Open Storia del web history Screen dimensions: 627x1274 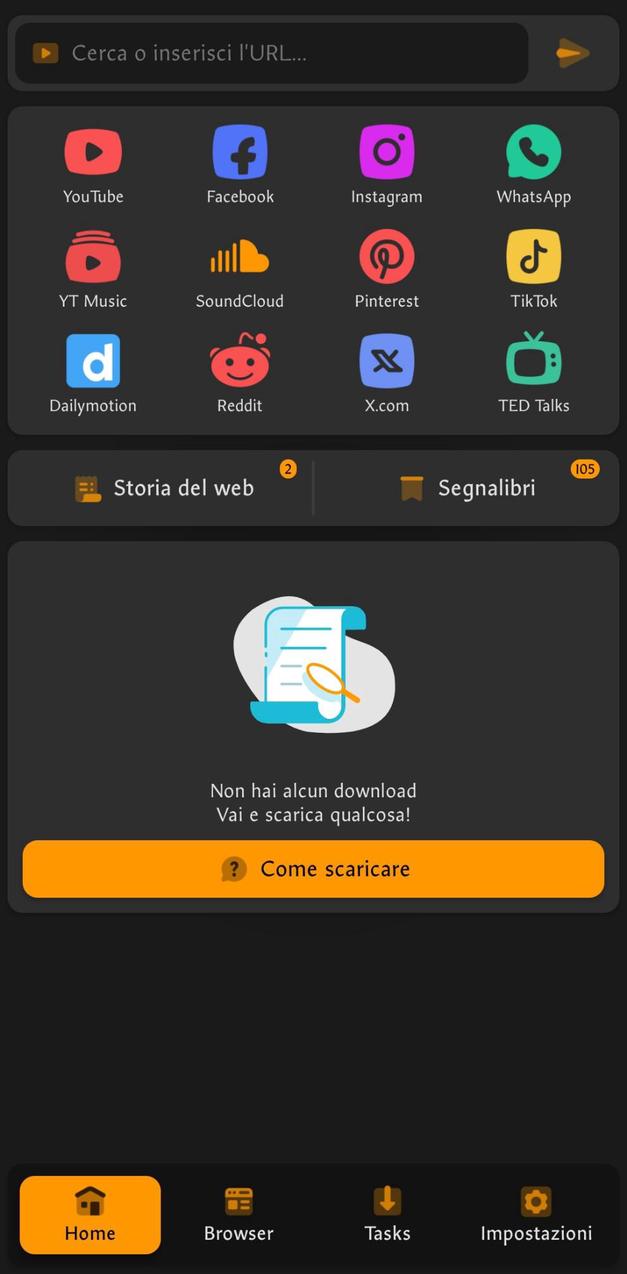coord(165,488)
